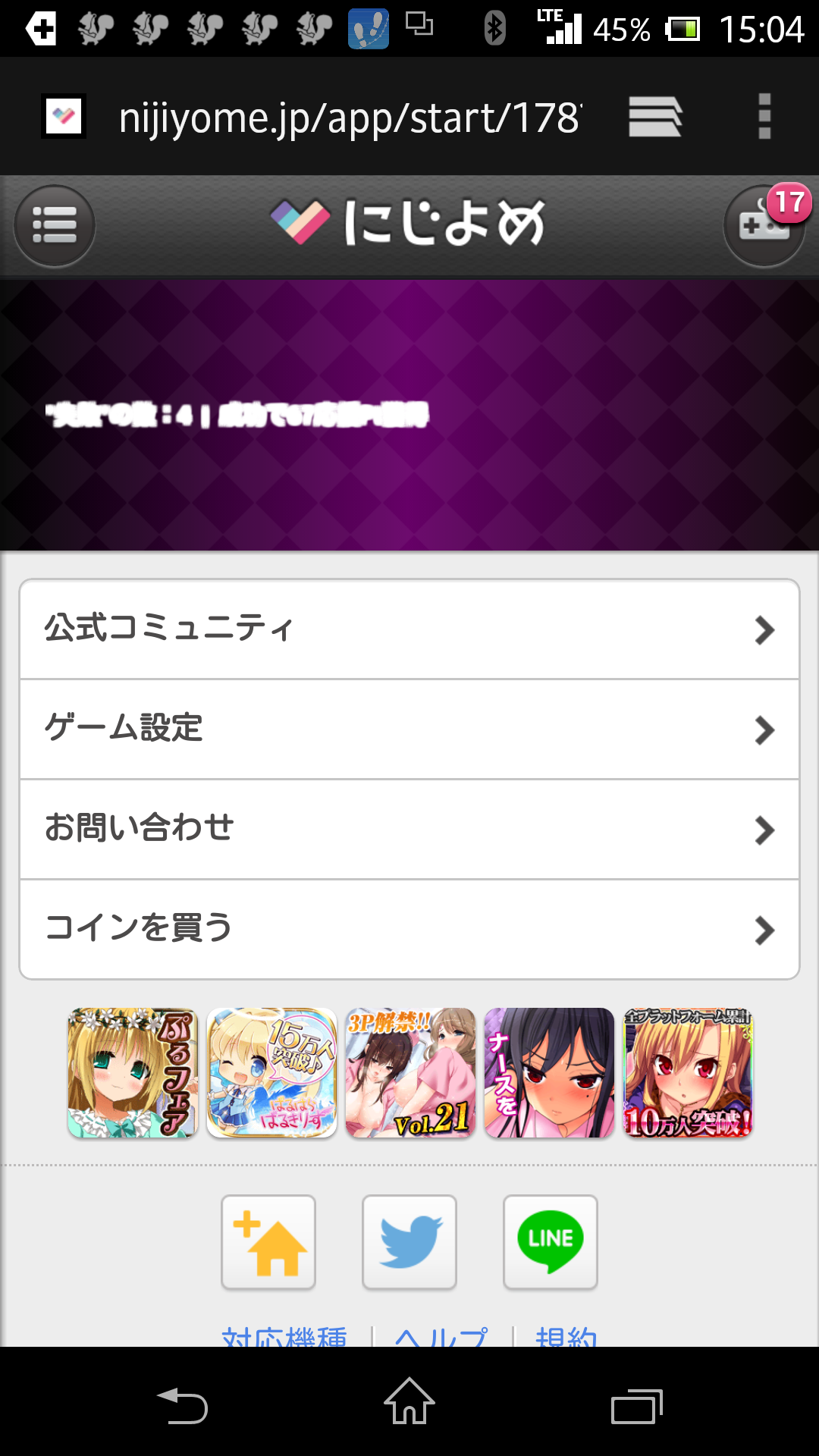The image size is (819, 1456).
Task: Open ゲーム設定 row
Action: [409, 730]
